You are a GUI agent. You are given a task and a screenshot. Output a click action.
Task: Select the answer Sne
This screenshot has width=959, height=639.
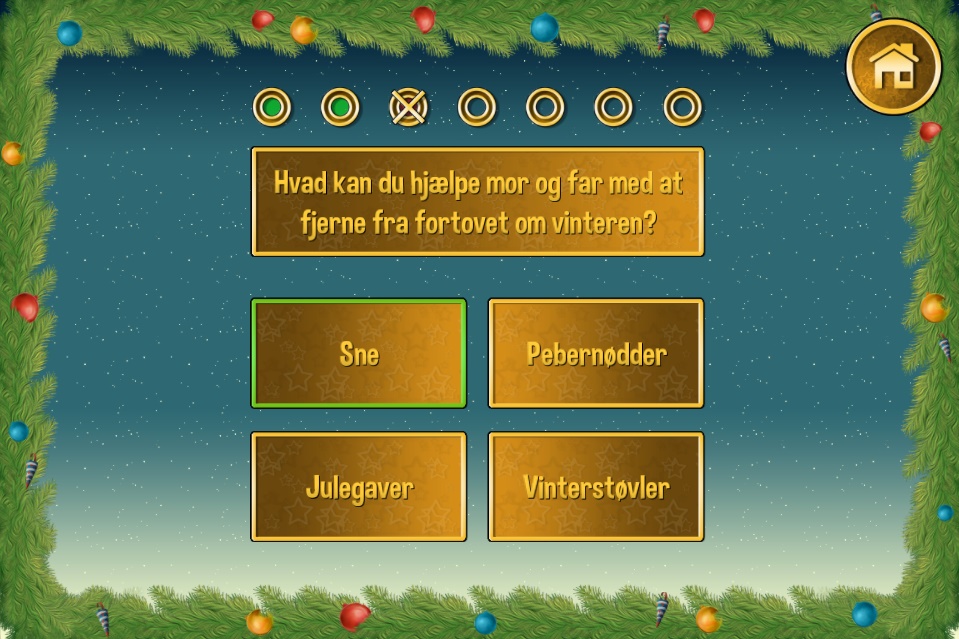tap(359, 353)
